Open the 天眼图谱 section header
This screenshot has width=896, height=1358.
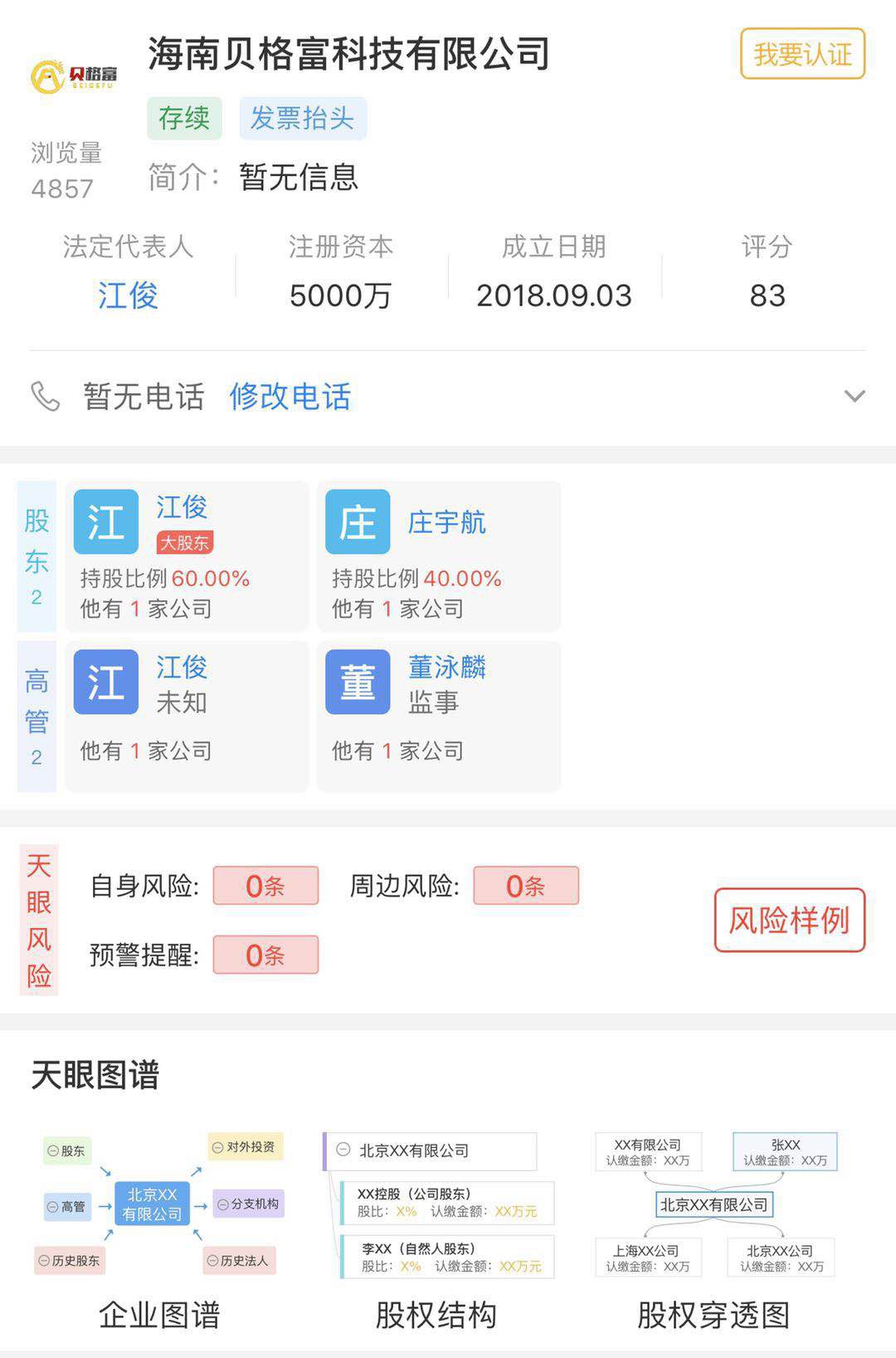click(x=95, y=1075)
